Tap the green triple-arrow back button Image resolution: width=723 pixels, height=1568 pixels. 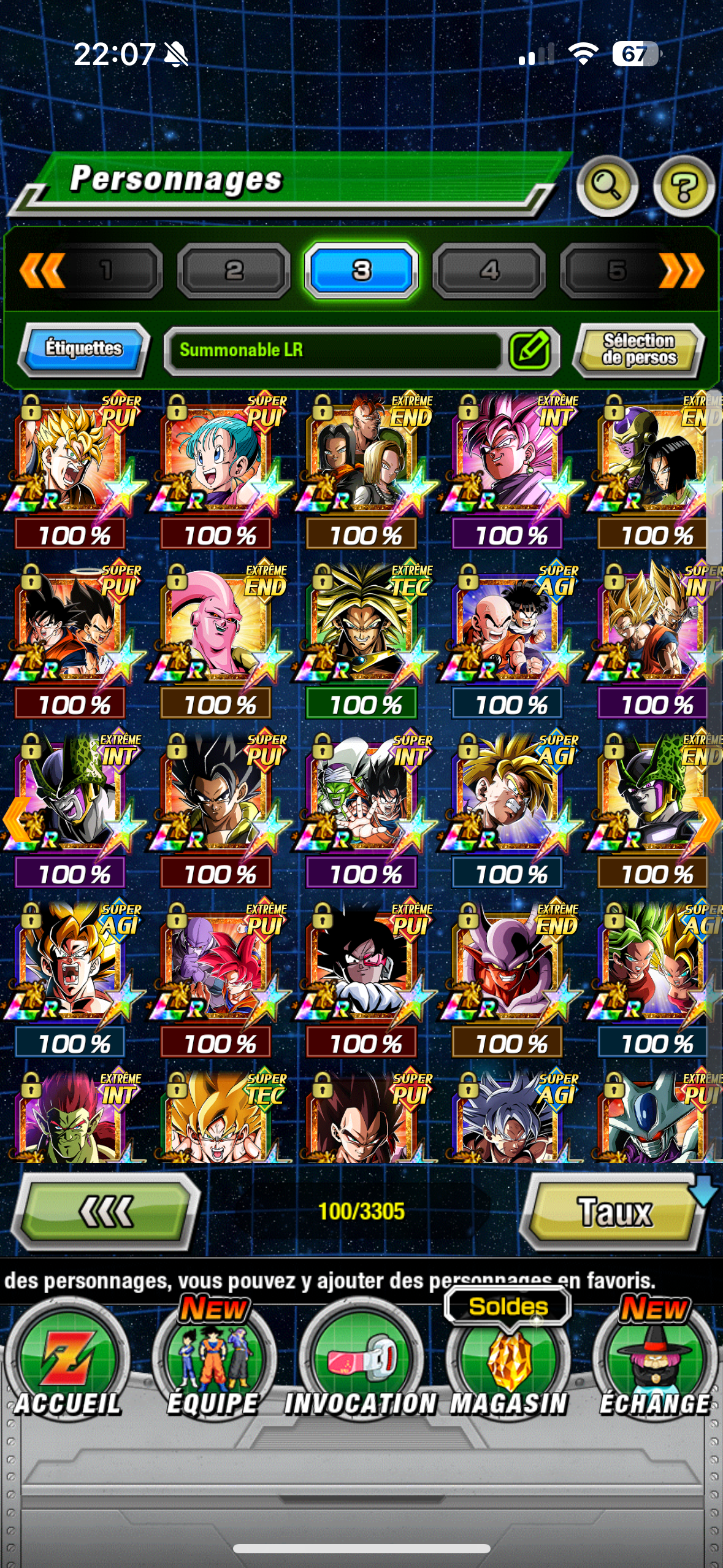tap(106, 1212)
